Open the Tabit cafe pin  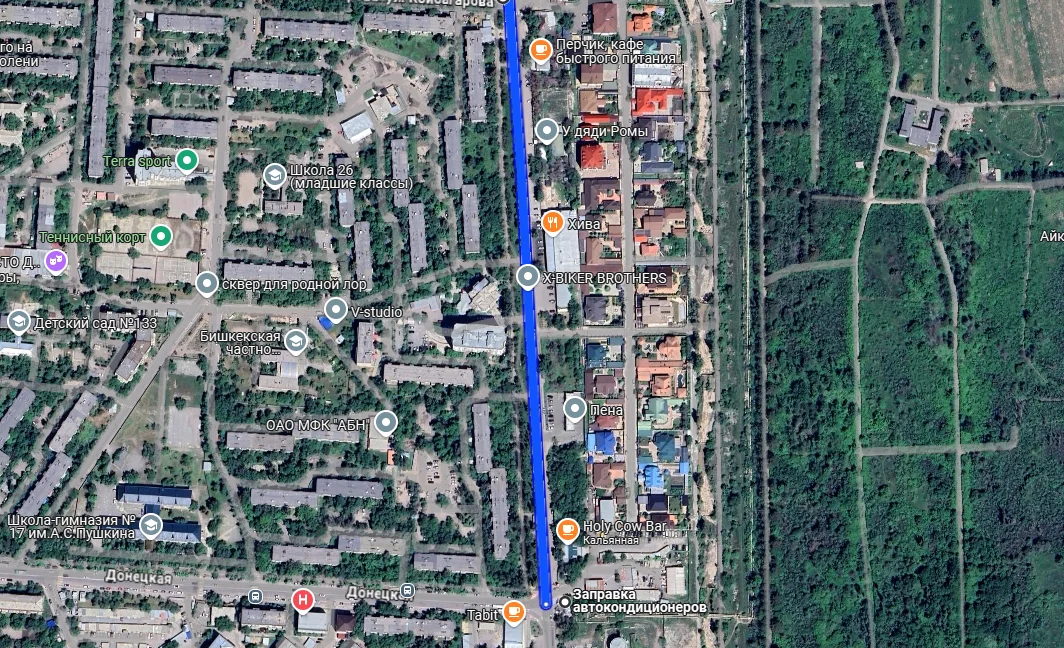(x=515, y=609)
